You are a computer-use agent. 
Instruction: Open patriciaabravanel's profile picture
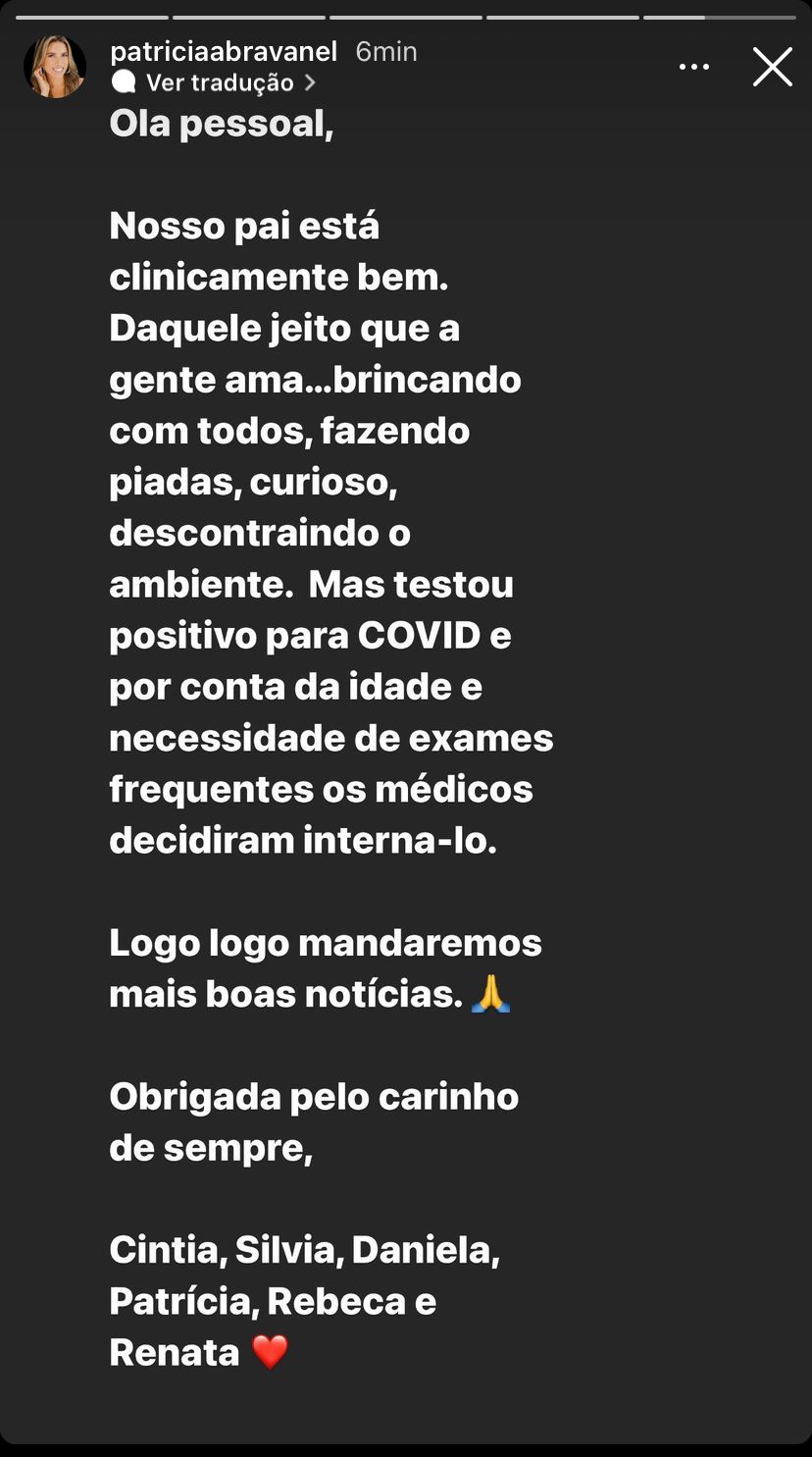[55, 67]
